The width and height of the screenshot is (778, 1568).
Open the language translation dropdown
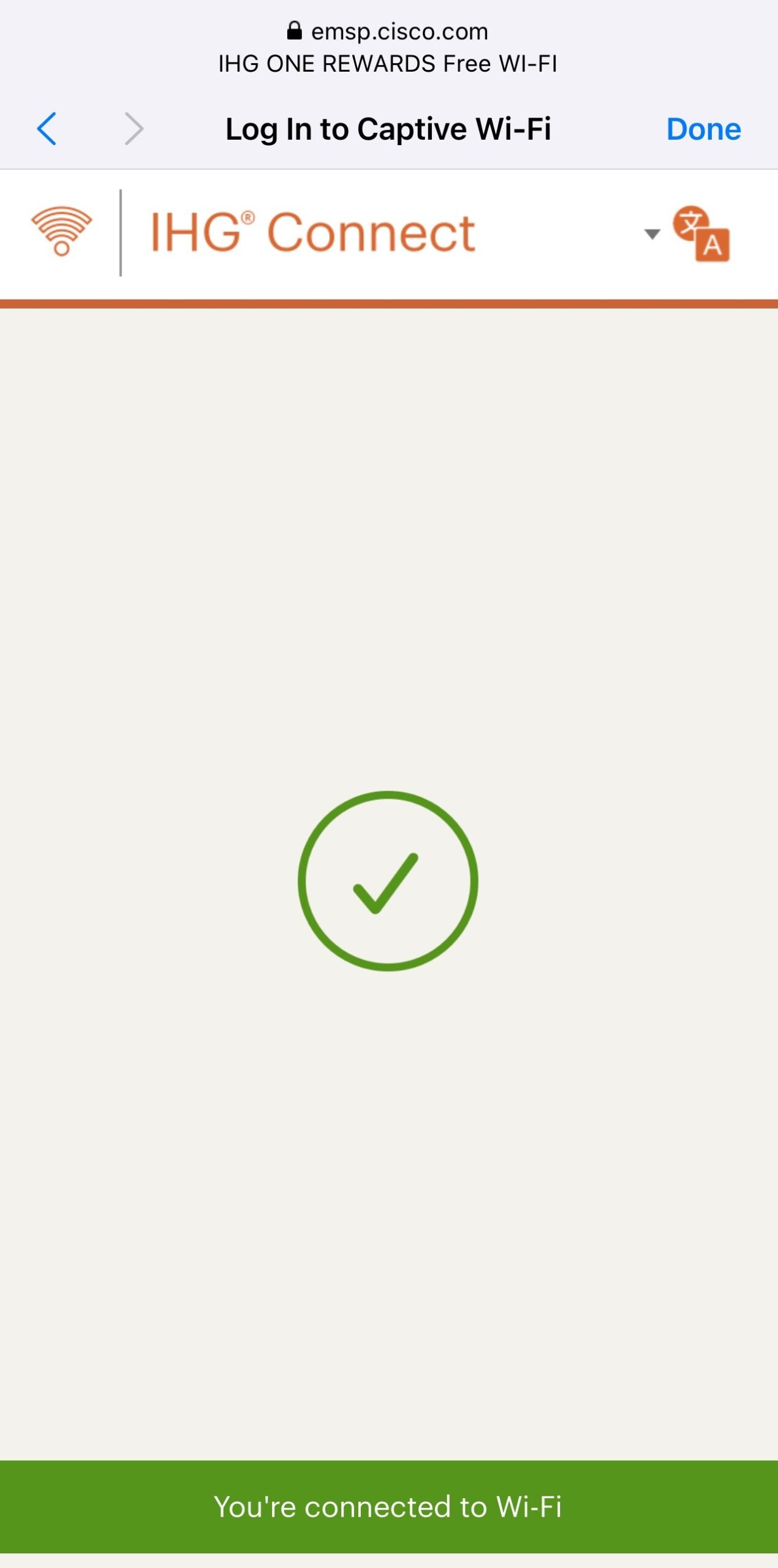point(689,233)
